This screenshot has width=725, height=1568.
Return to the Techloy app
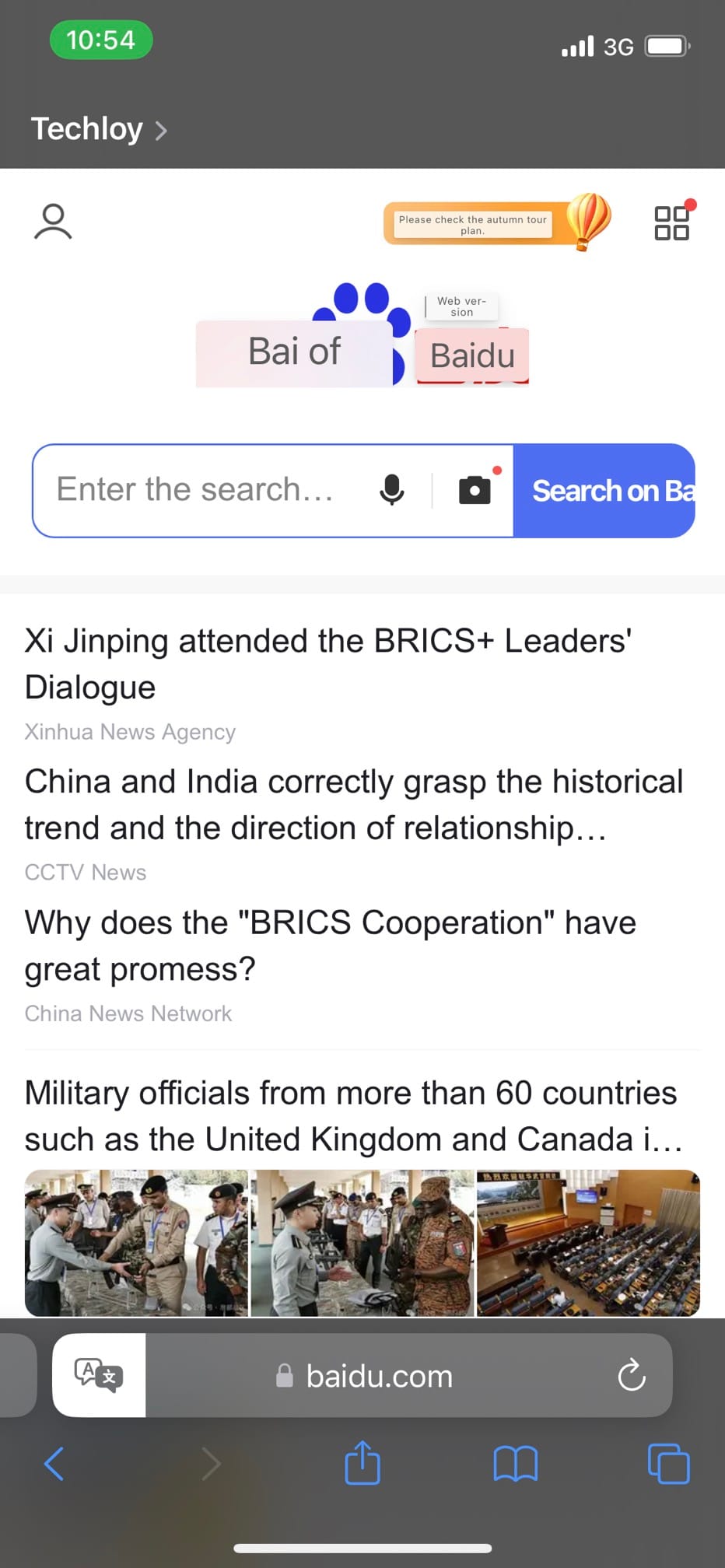(98, 129)
